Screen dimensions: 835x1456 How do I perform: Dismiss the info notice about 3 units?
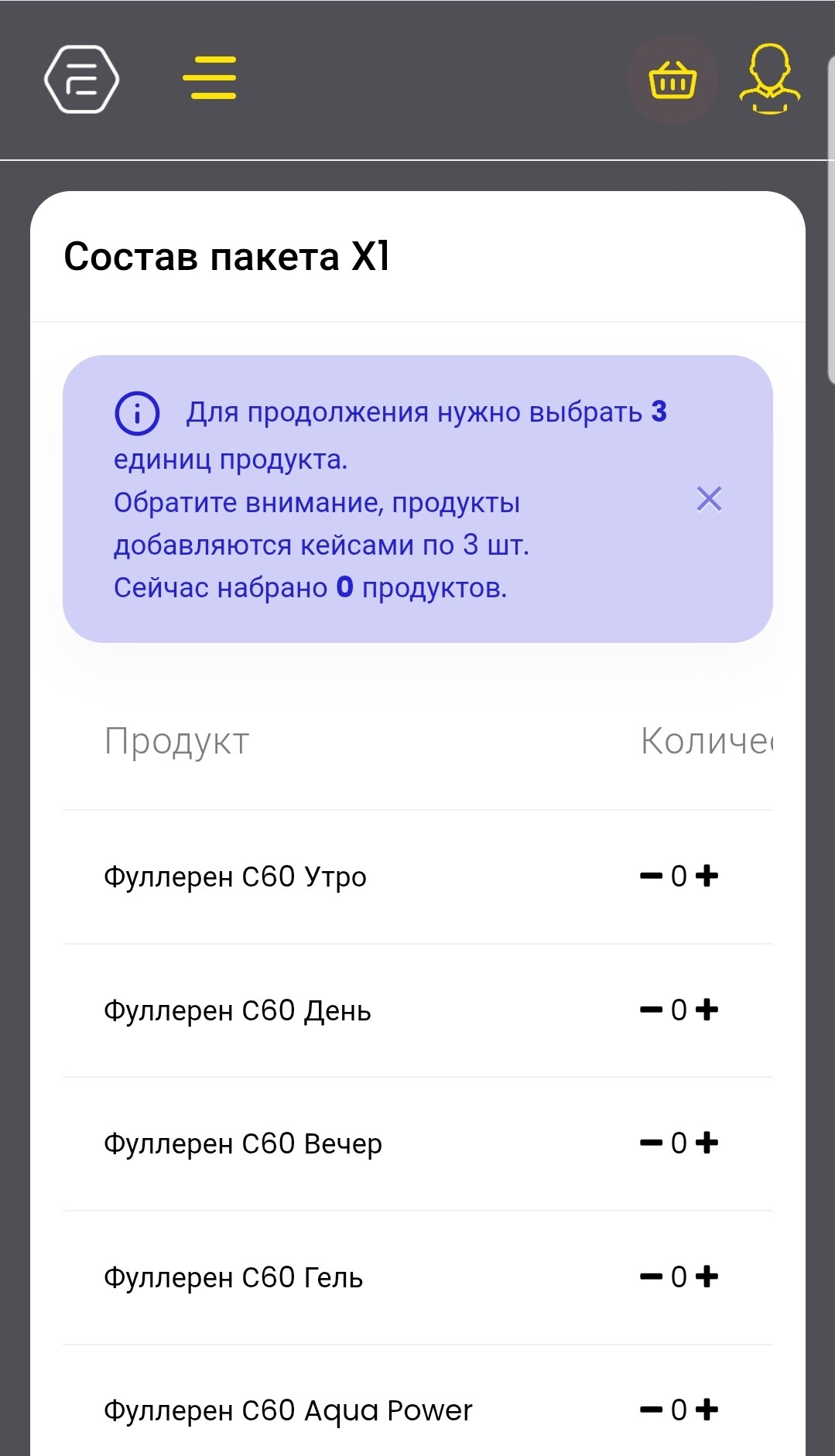click(x=709, y=499)
